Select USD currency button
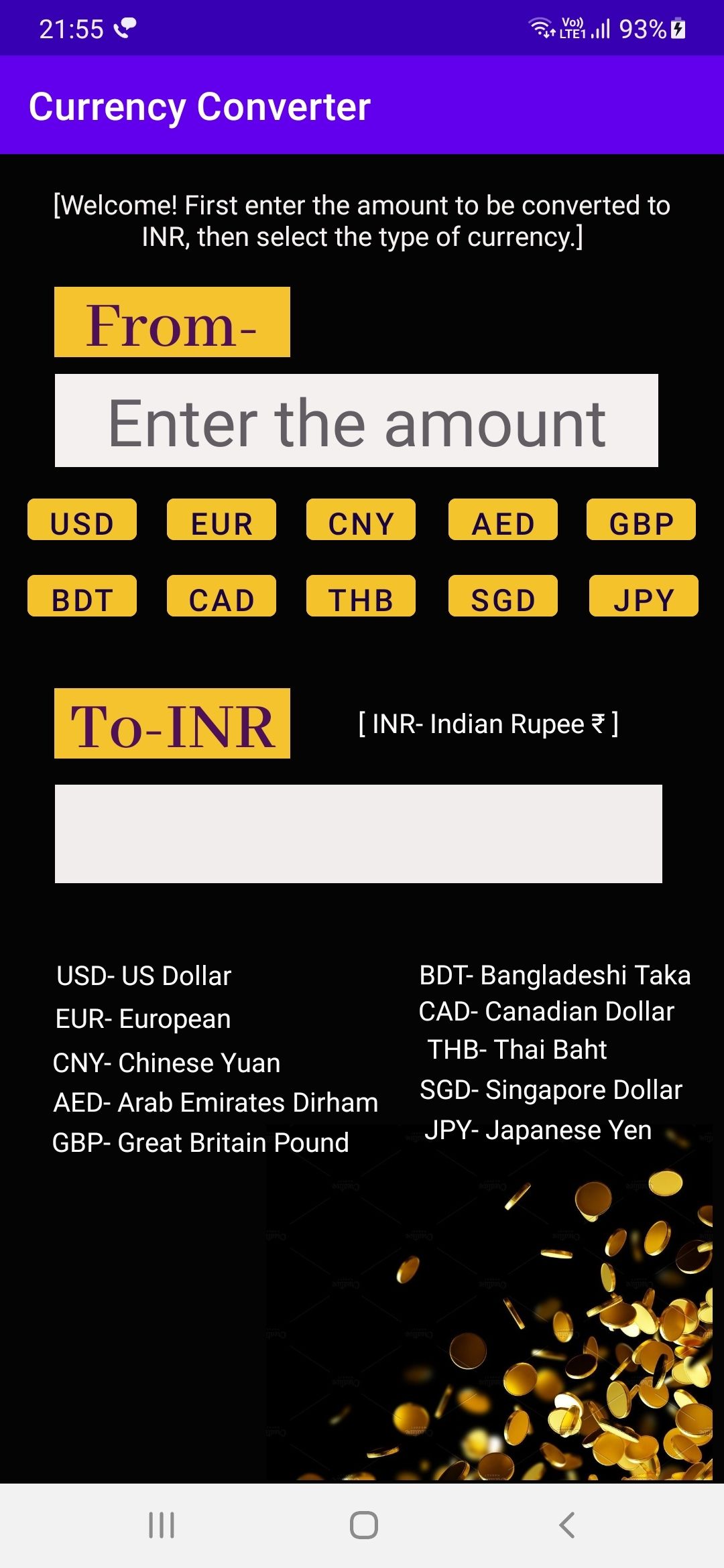 82,520
